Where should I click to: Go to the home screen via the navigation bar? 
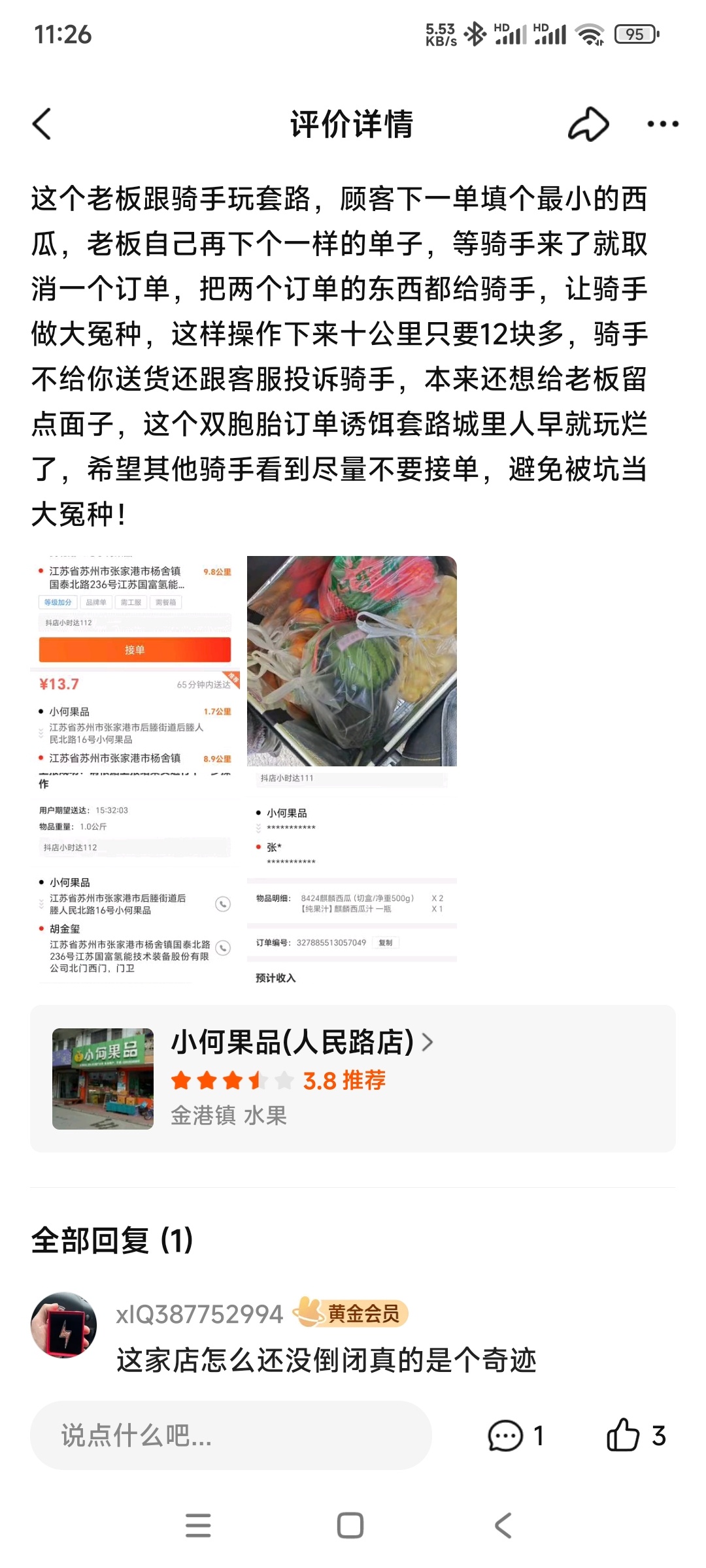click(x=350, y=1526)
